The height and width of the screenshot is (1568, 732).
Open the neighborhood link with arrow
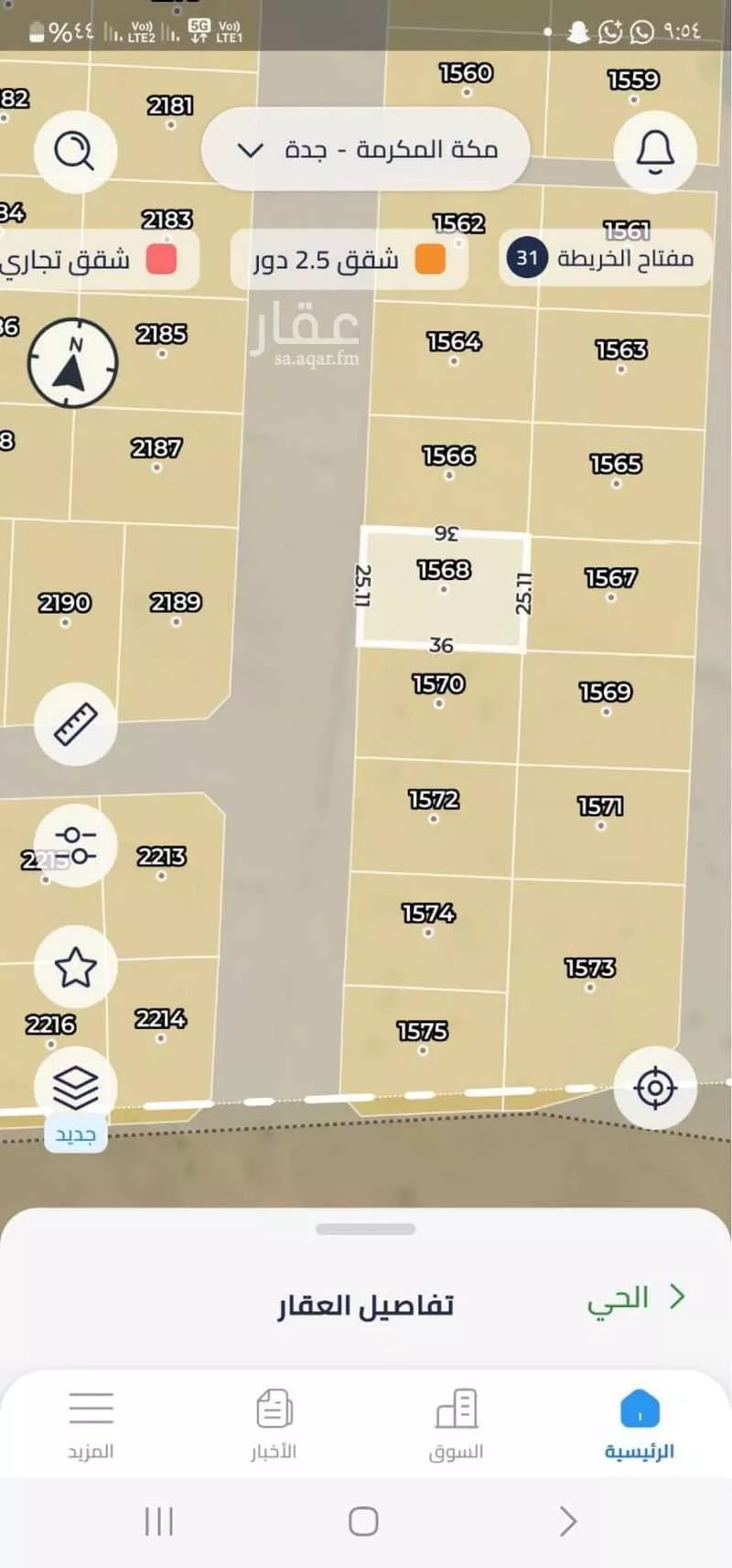point(636,1297)
